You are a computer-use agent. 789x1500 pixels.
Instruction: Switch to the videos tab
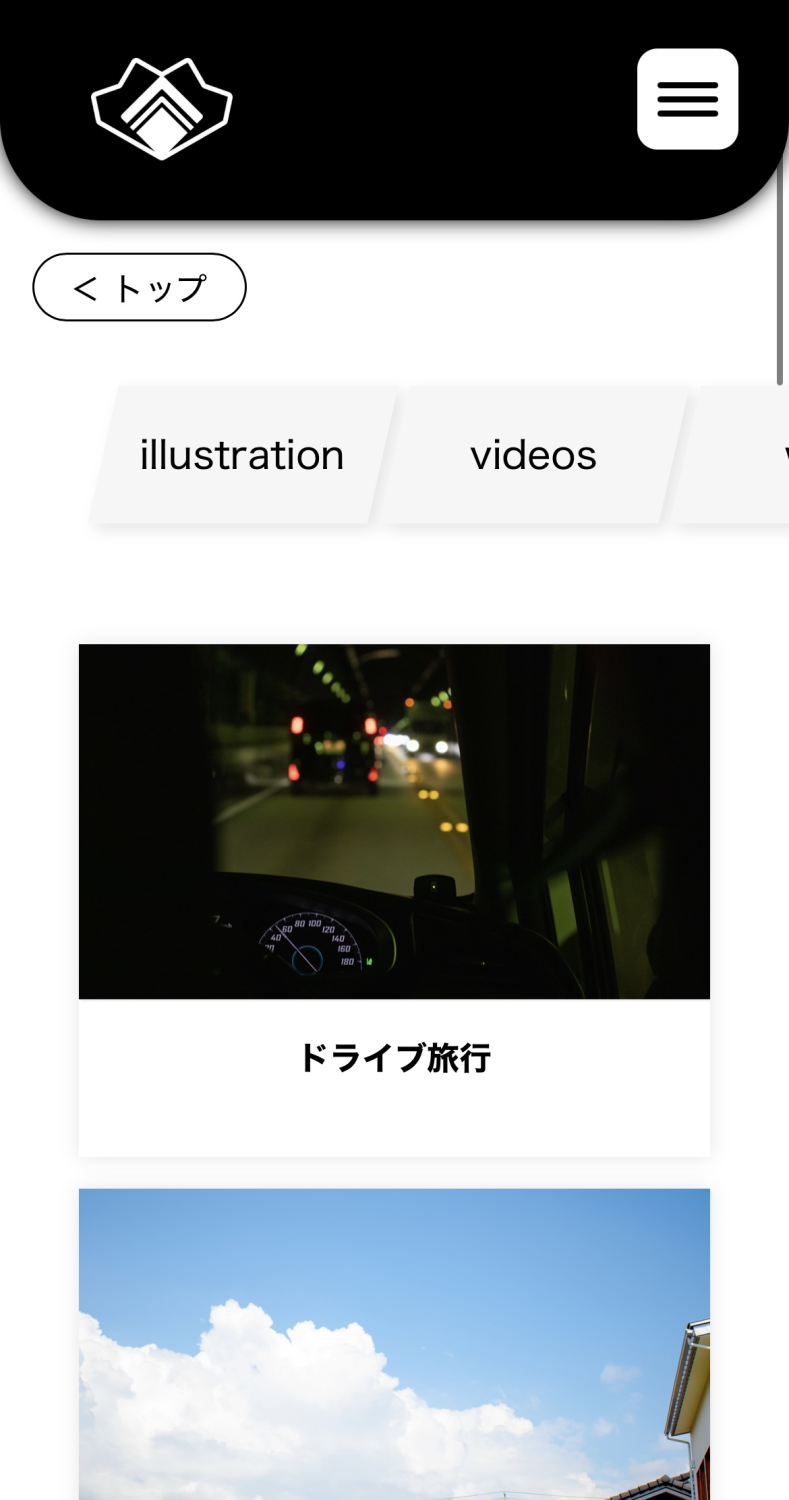pyautogui.click(x=533, y=455)
